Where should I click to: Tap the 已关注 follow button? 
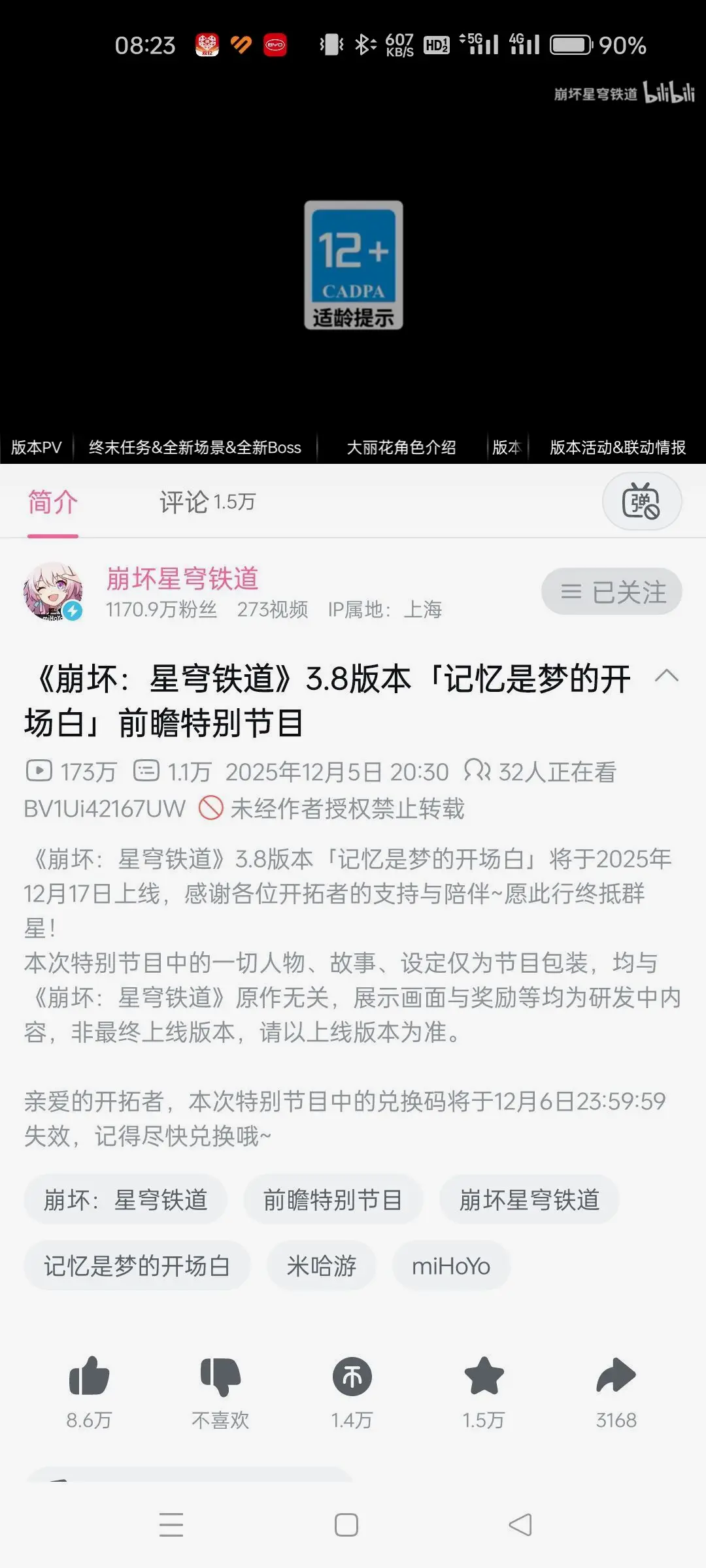click(x=612, y=592)
